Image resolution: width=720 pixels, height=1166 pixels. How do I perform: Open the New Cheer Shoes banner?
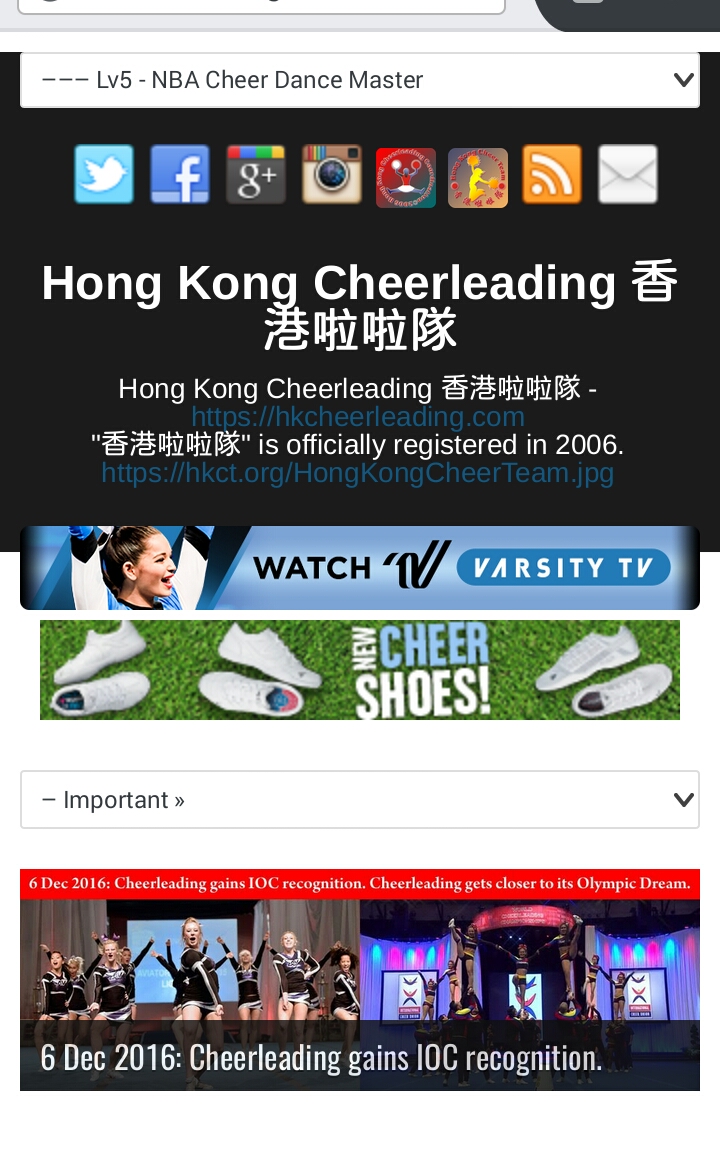tap(360, 670)
